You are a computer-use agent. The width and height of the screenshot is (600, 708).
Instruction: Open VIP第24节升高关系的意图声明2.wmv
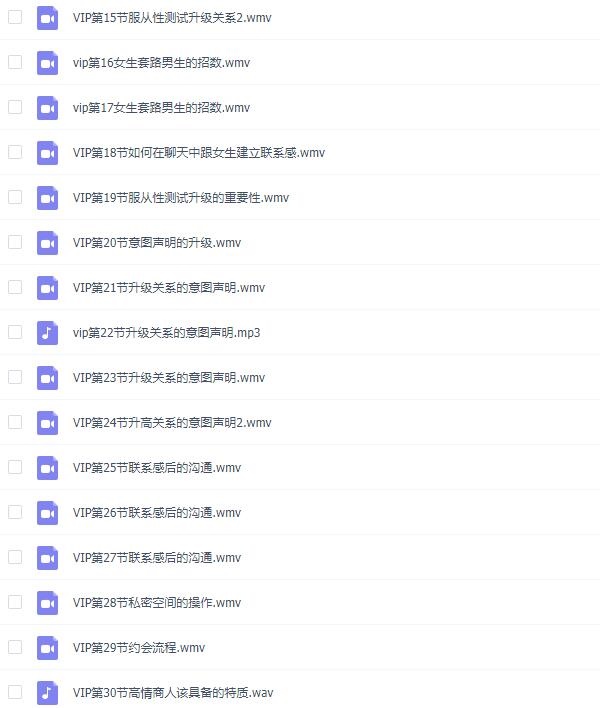pos(172,422)
